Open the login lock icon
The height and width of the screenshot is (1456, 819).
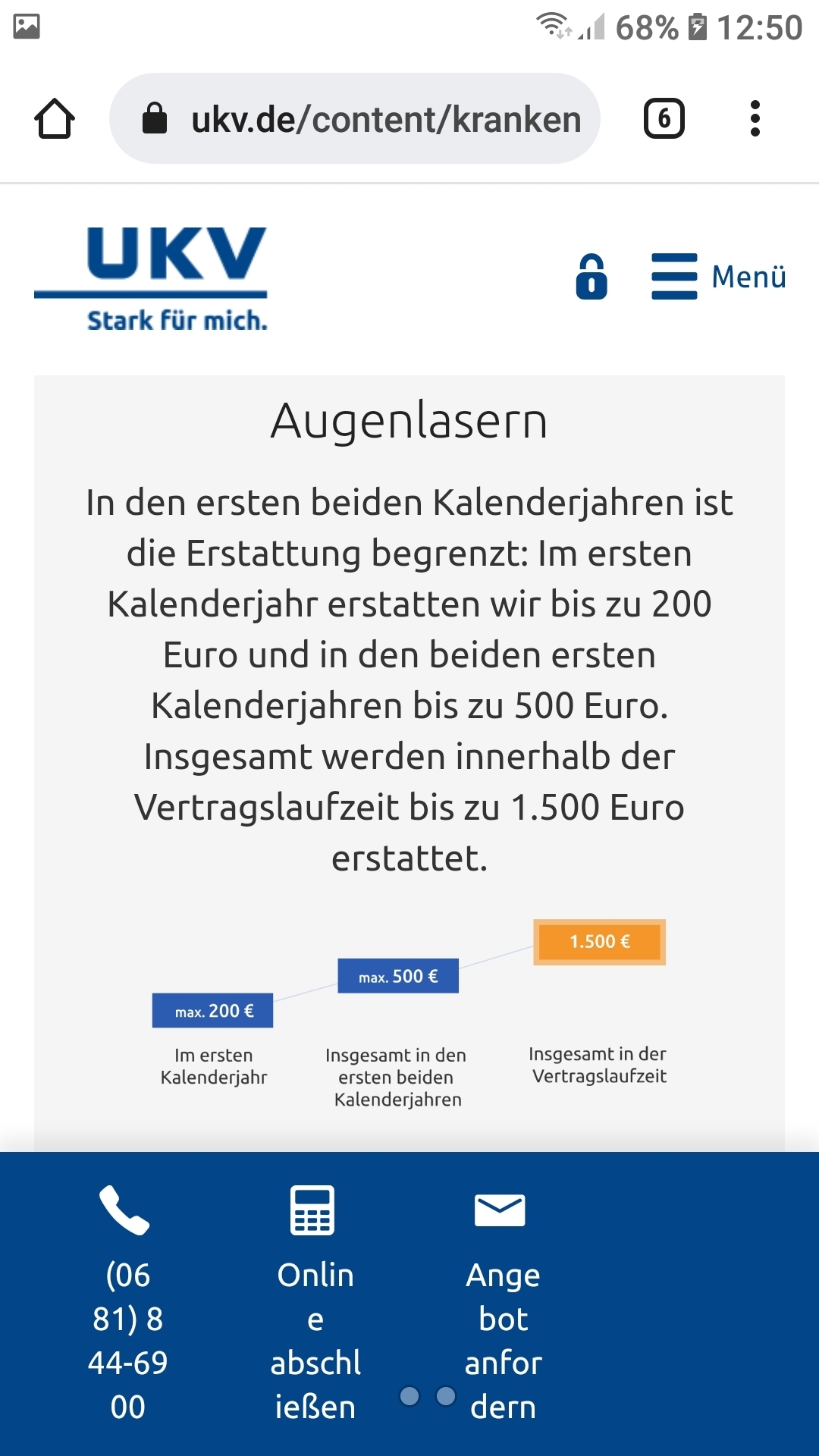[591, 277]
